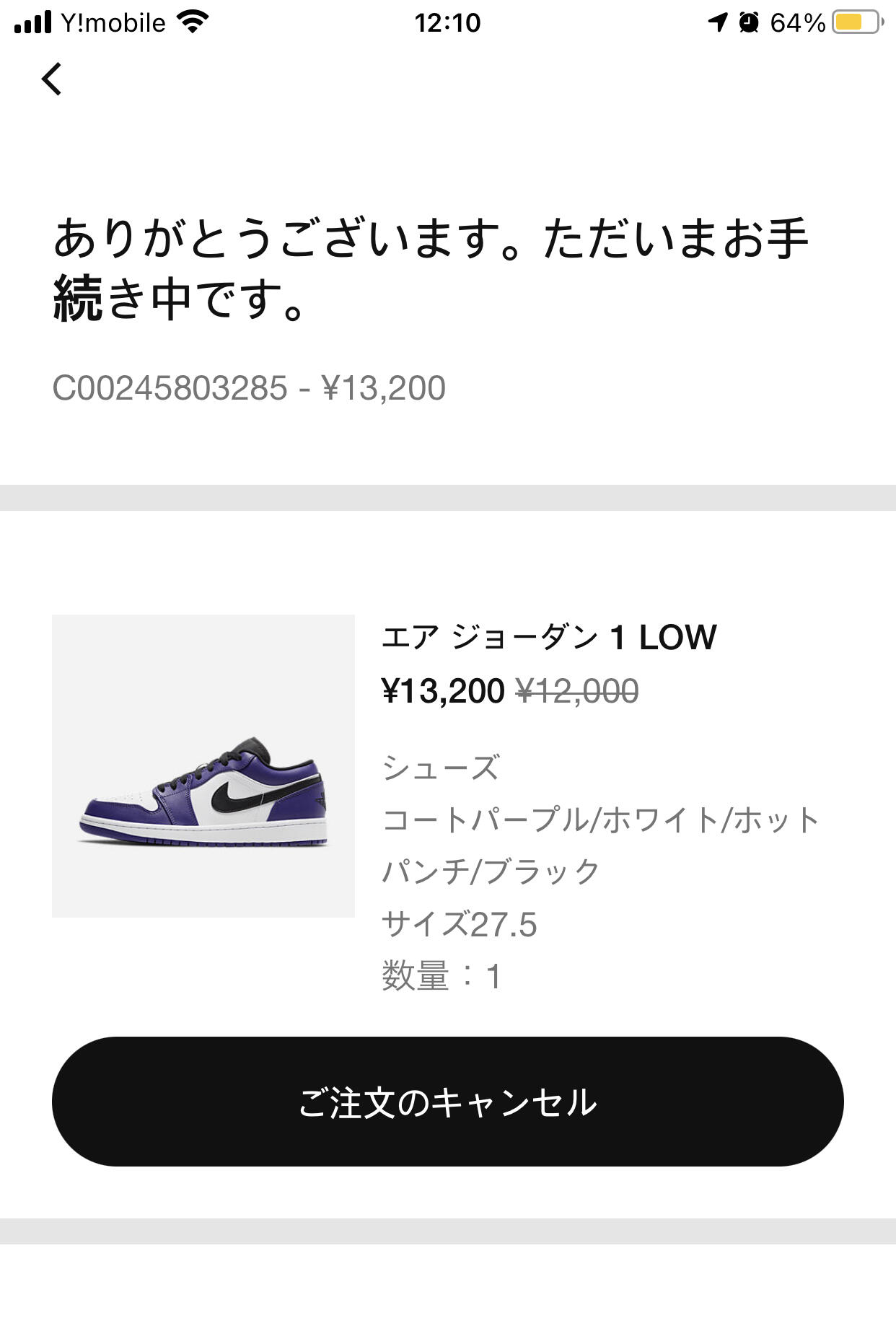Tap the ご注文のキャンセル button
This screenshot has width=896, height=1331.
pyautogui.click(x=447, y=1102)
